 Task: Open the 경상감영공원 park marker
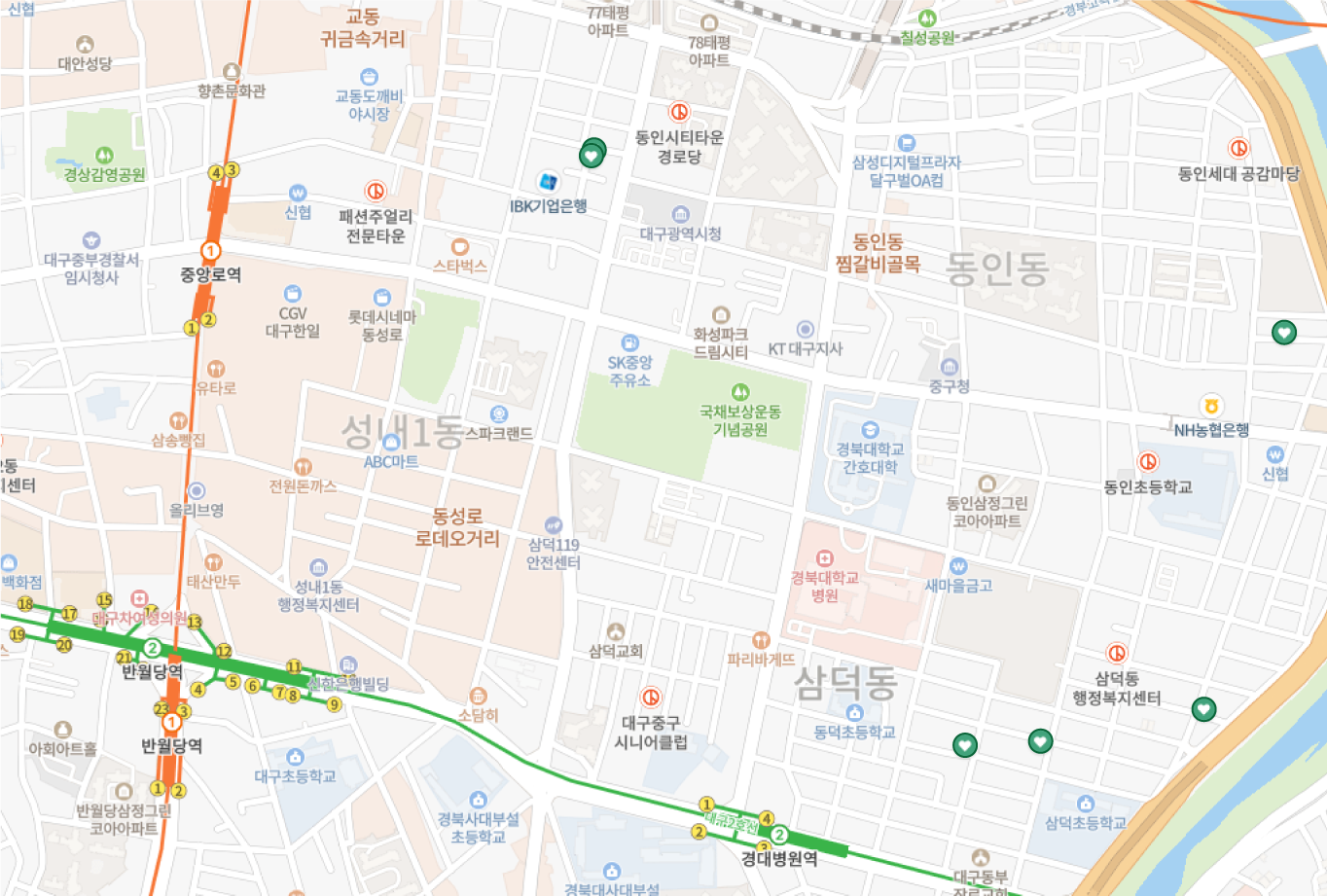click(104, 156)
